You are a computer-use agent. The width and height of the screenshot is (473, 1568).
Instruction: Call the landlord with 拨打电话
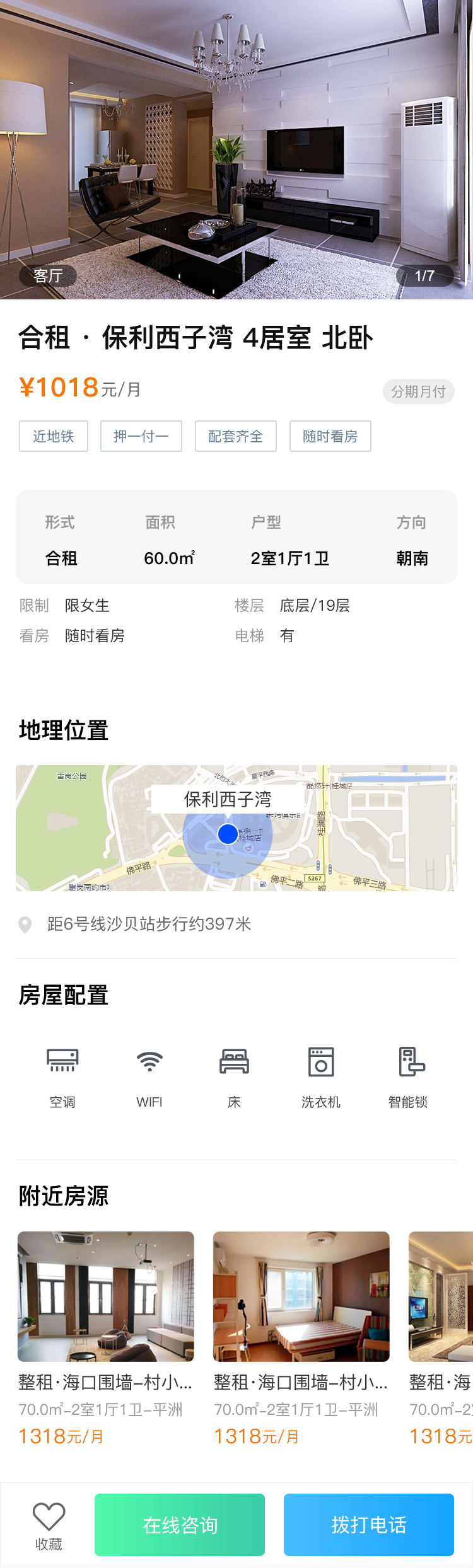click(369, 1525)
